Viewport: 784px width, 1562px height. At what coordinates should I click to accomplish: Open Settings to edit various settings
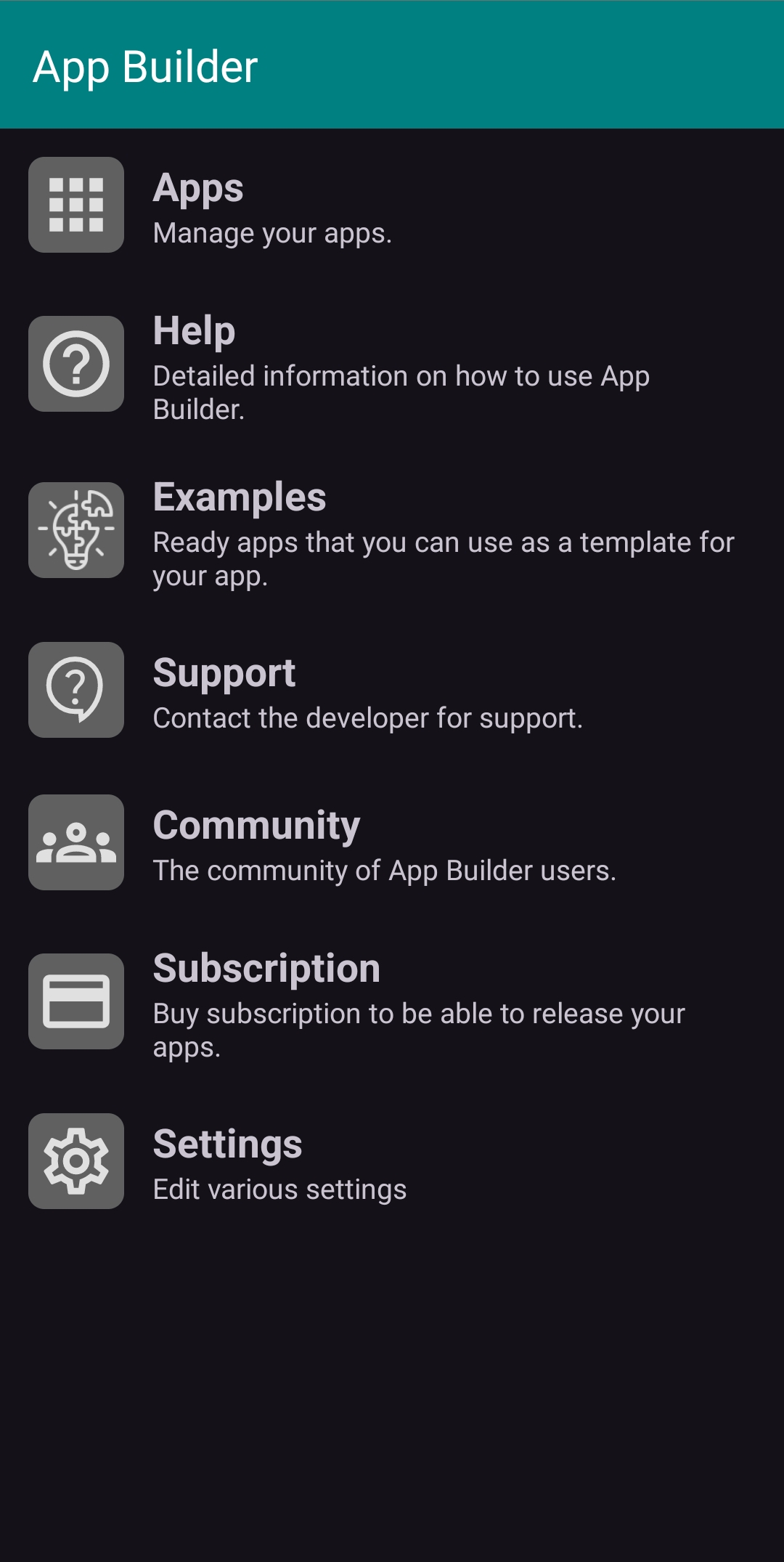(x=227, y=1144)
